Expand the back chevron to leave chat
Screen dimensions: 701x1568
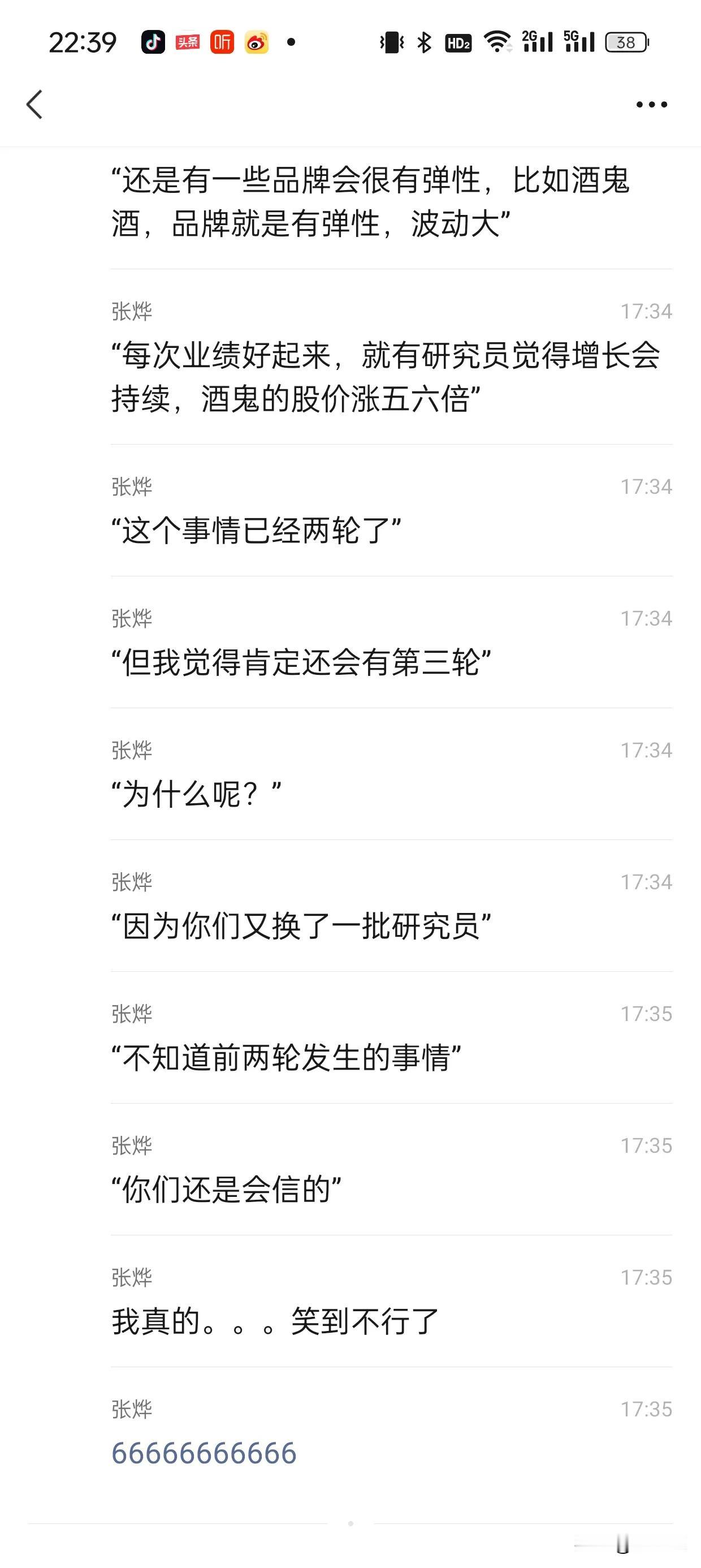(34, 104)
